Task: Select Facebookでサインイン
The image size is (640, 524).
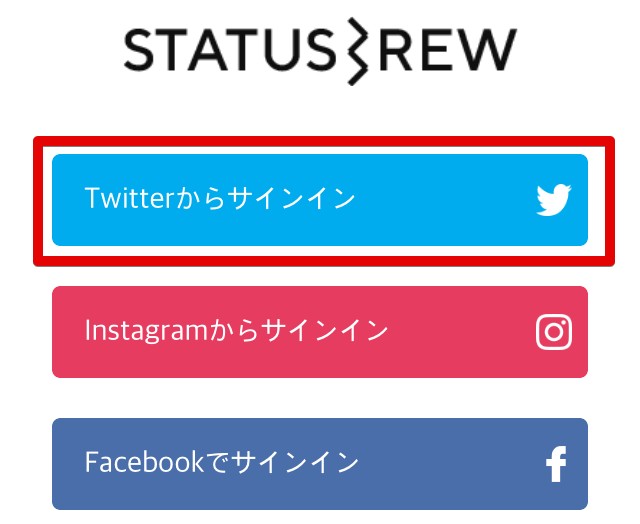Action: click(320, 464)
